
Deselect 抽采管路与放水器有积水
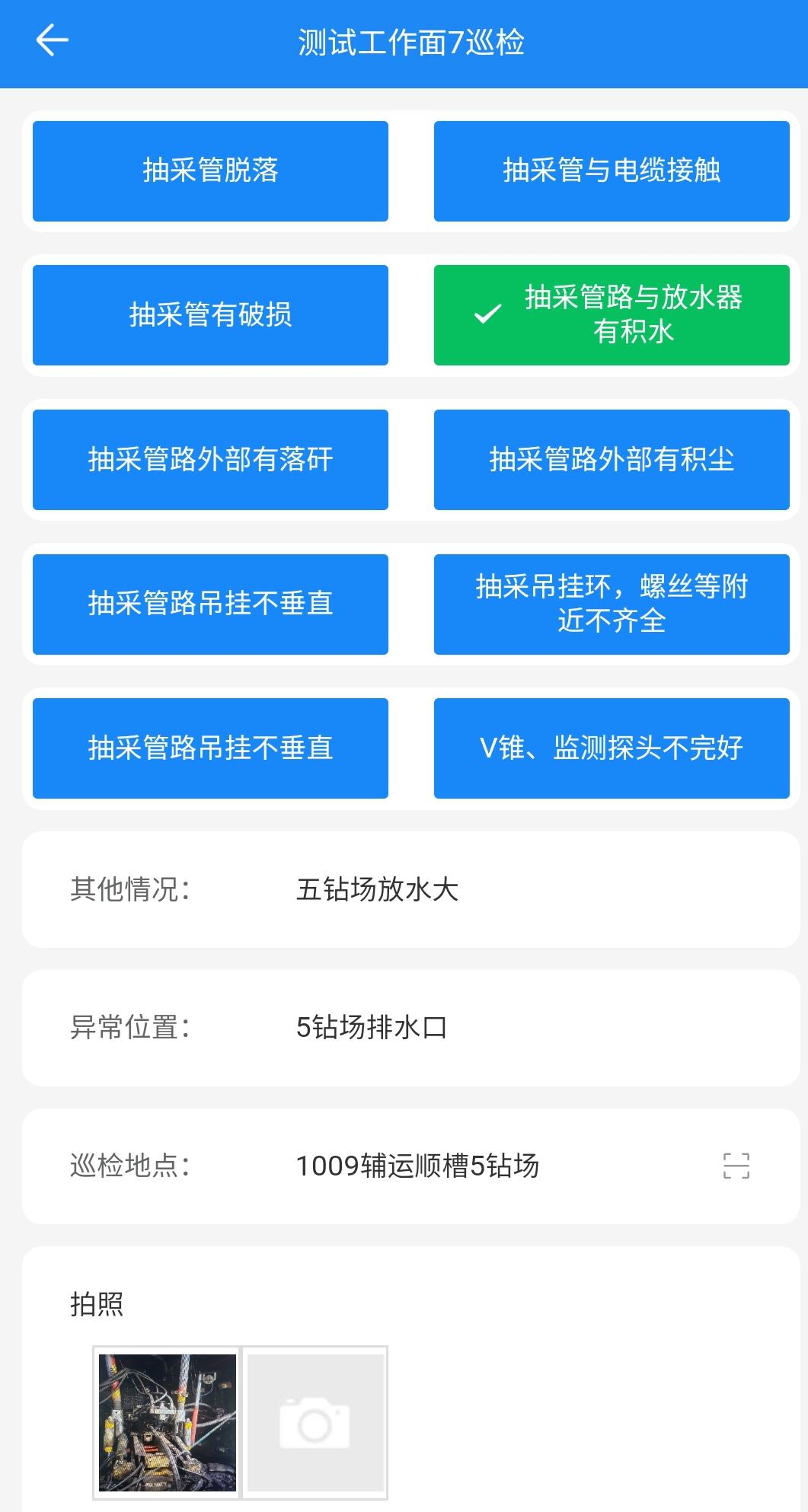pos(612,314)
